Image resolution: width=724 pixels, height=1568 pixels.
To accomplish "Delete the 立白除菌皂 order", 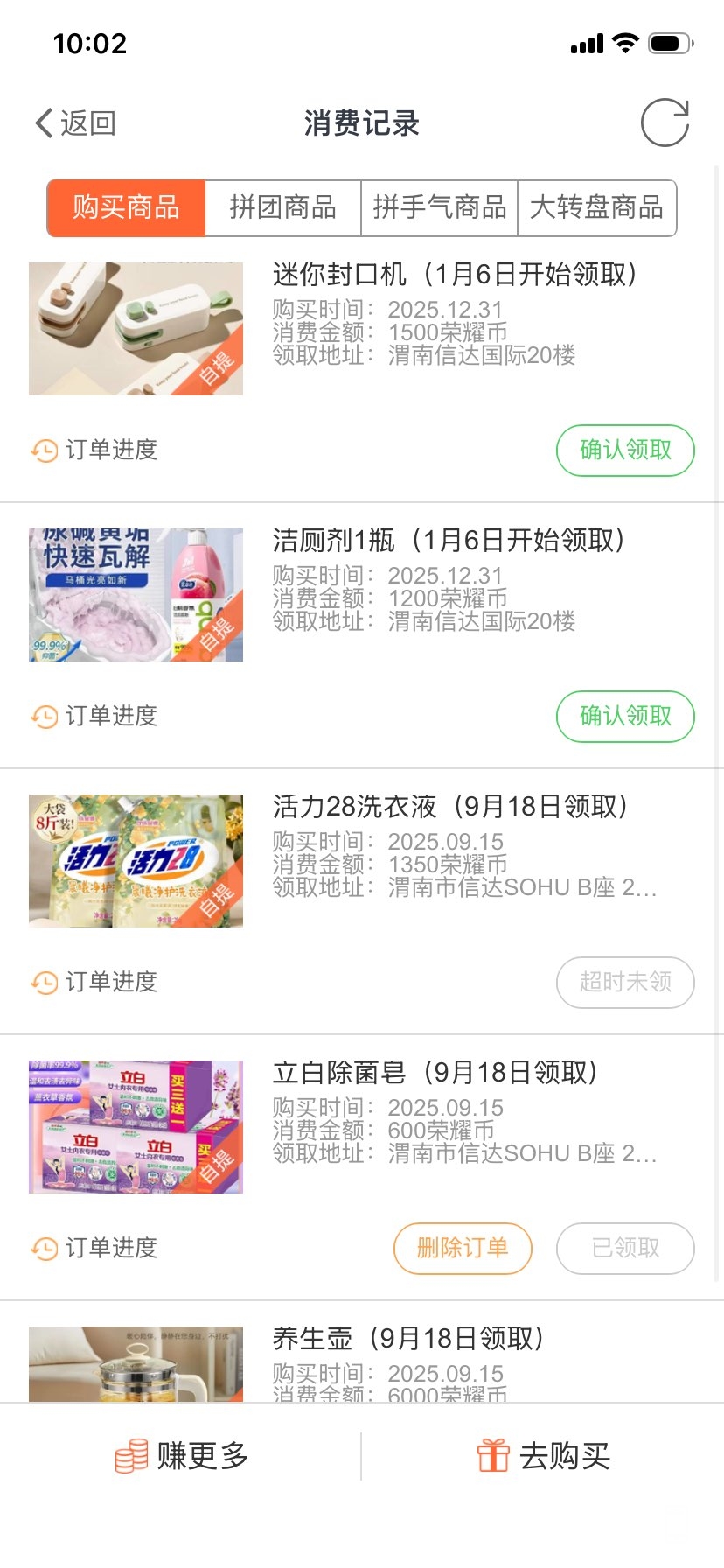I will pos(463,1249).
